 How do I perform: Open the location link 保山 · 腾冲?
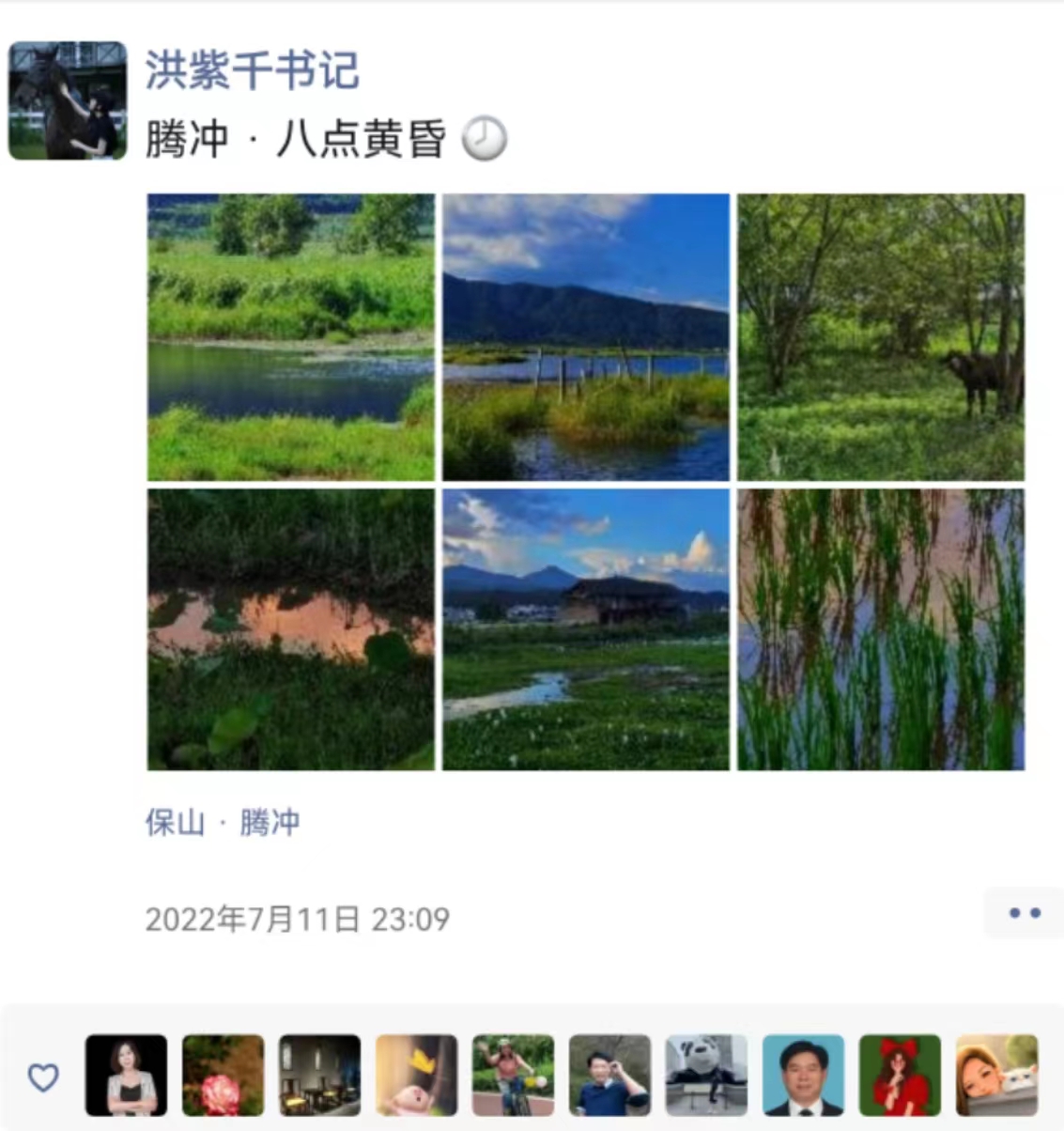point(223,822)
